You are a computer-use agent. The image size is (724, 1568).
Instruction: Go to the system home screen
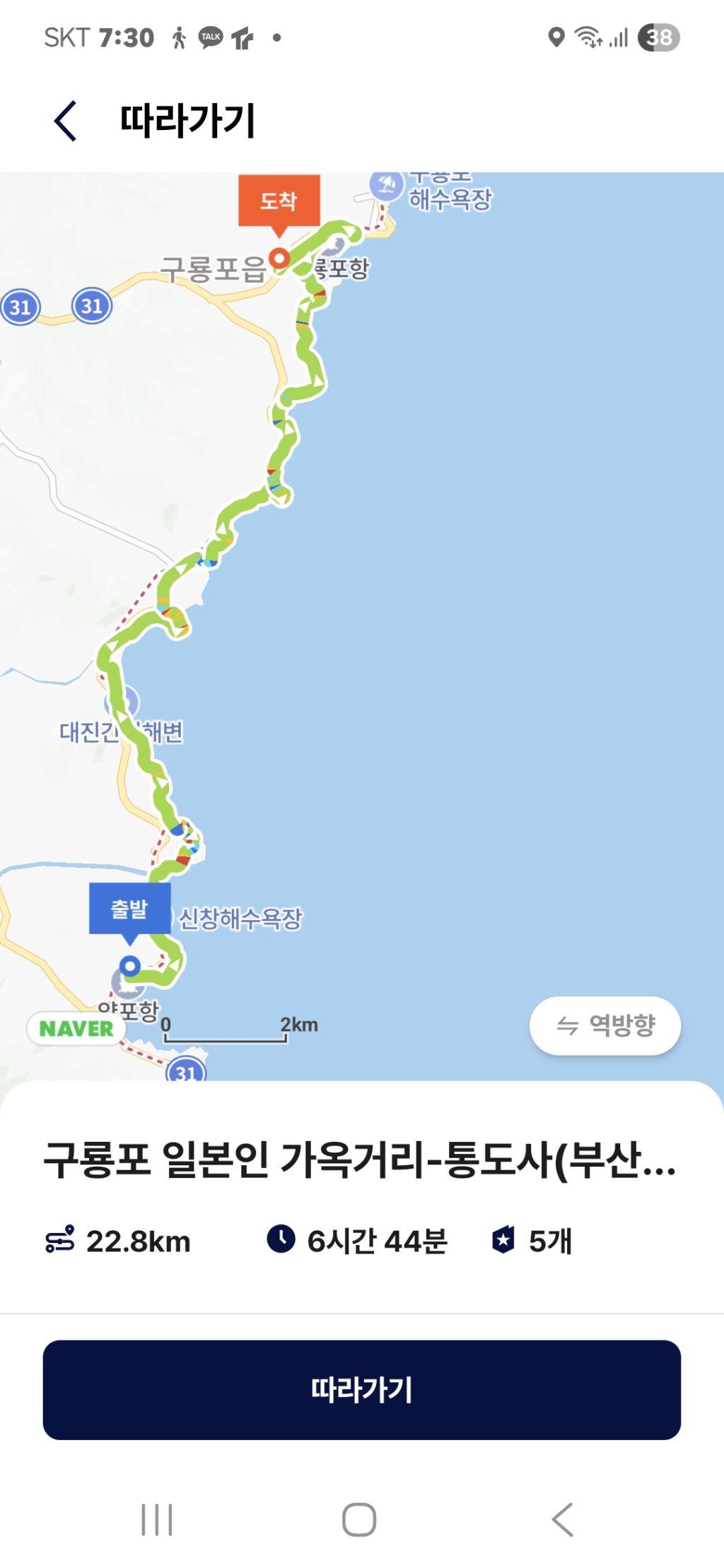pyautogui.click(x=359, y=1519)
